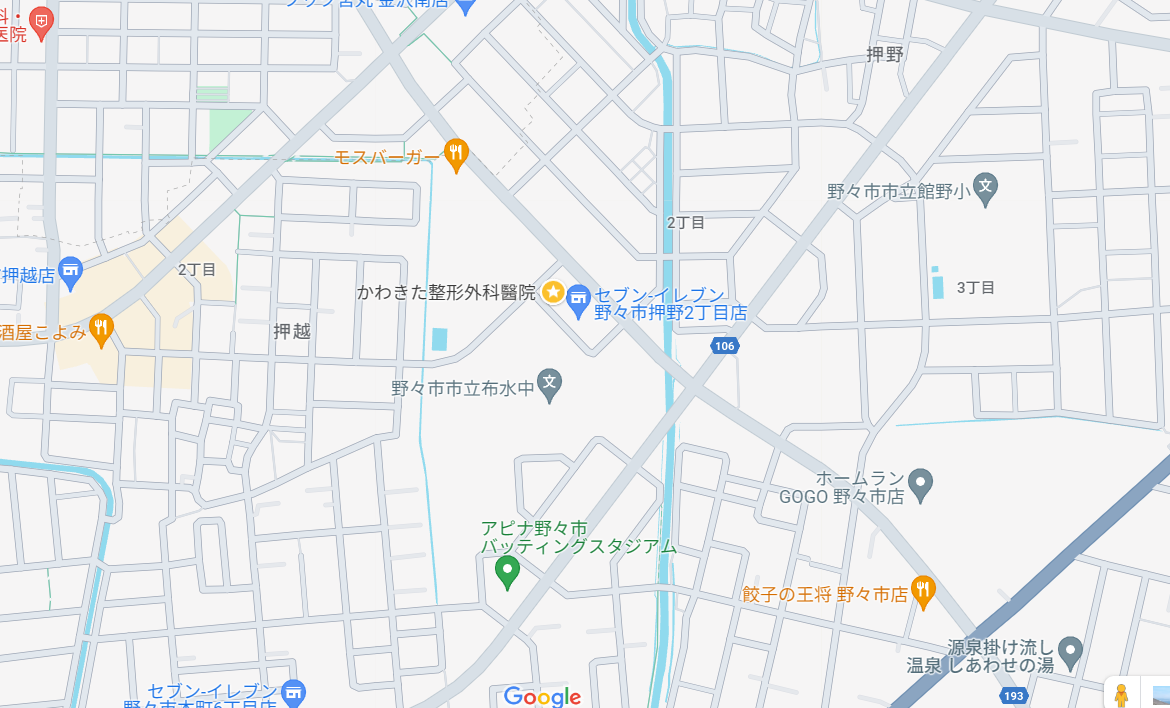This screenshot has width=1170, height=708.
Task: Tap the 押越店 store pin
Action: tap(69, 269)
